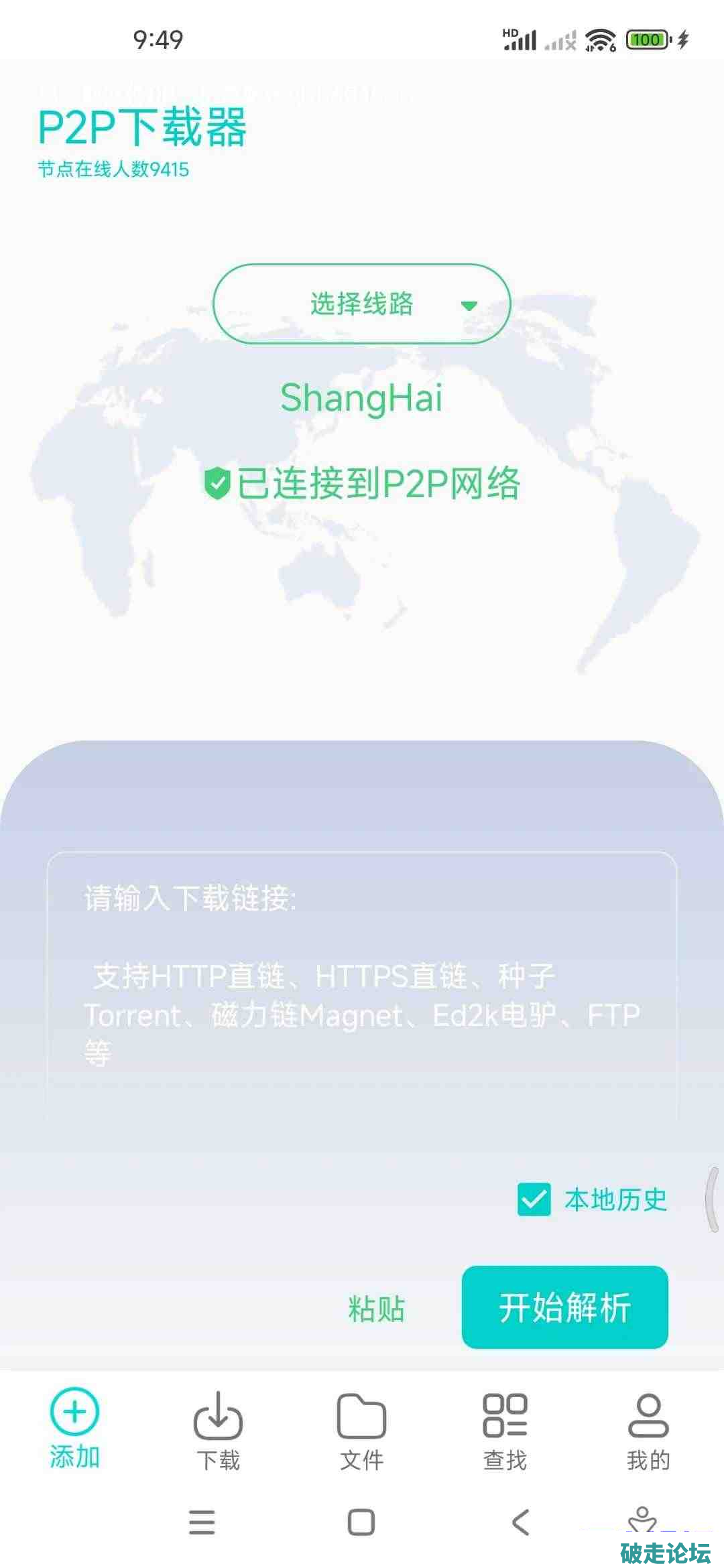Go back using system back button

(521, 1522)
